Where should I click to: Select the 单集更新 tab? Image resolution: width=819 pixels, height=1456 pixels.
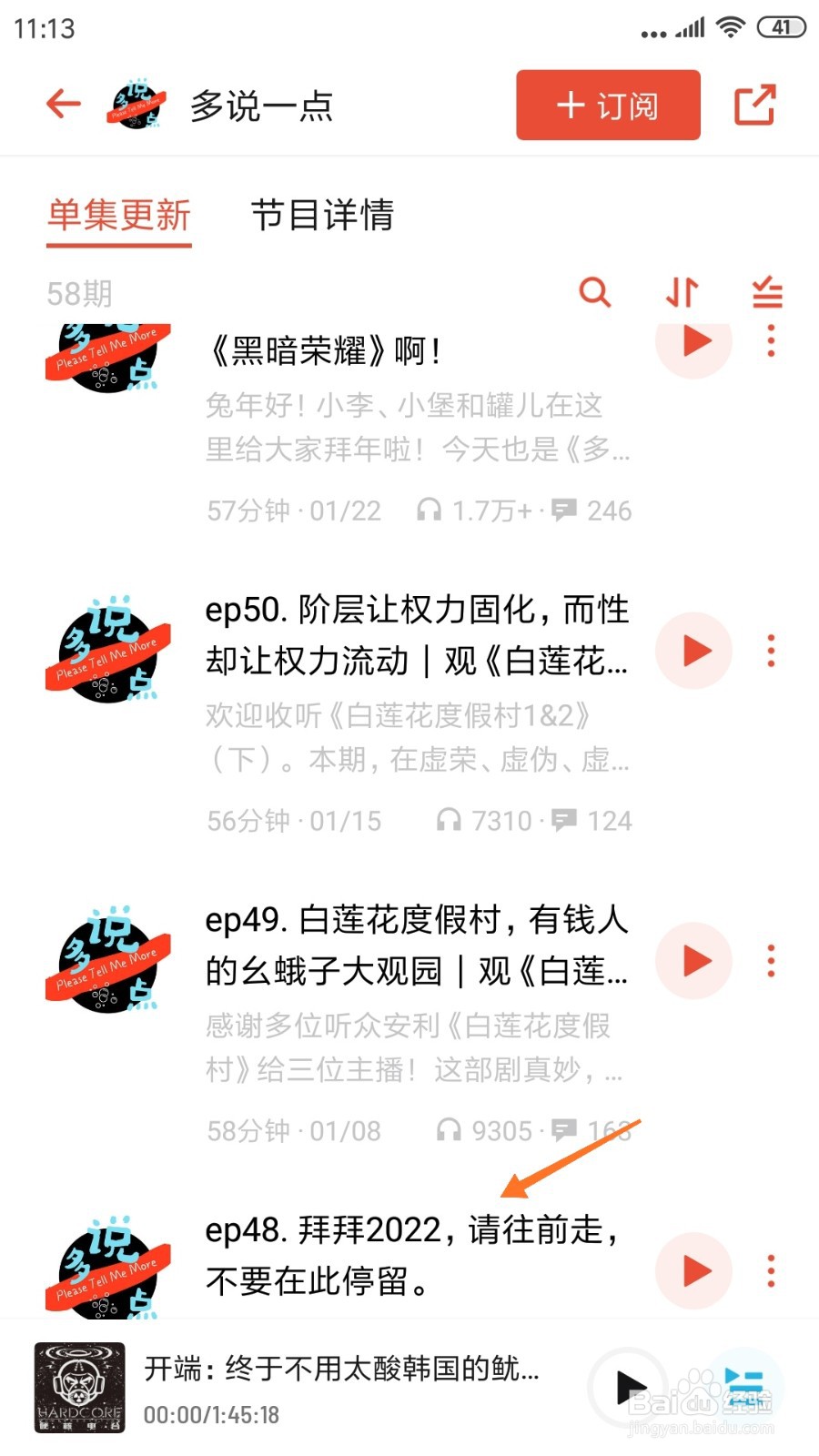pyautogui.click(x=119, y=216)
